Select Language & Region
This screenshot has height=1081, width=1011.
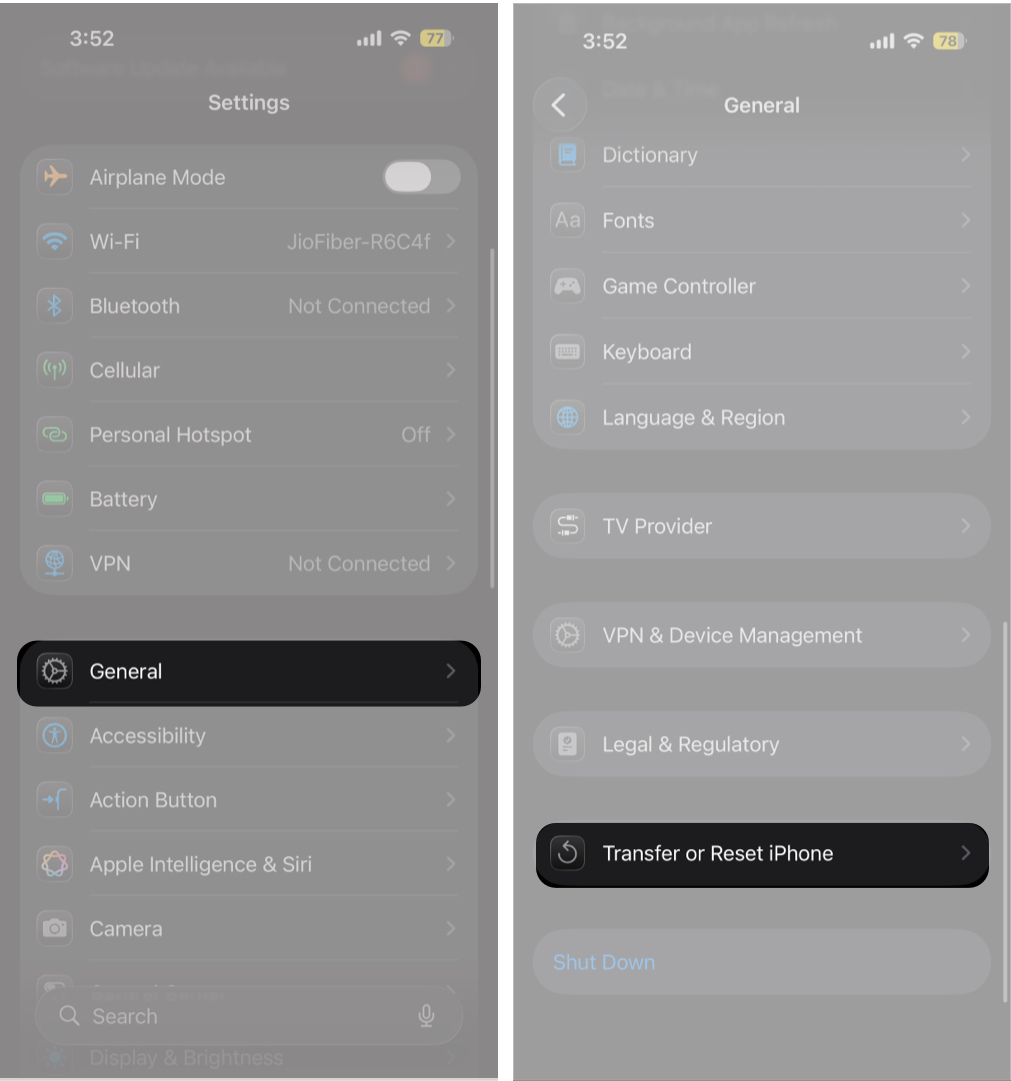coord(693,417)
